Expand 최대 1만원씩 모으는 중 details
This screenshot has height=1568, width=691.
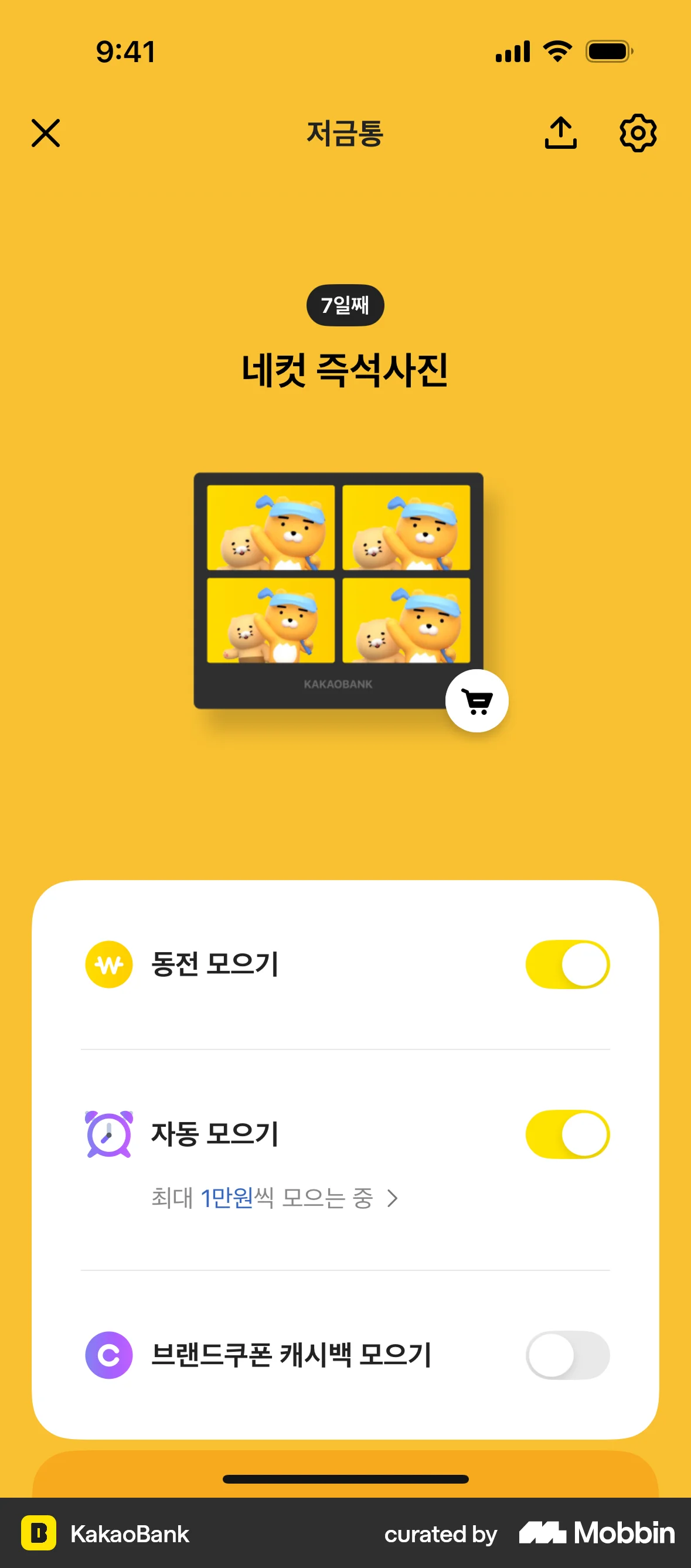[273, 1198]
